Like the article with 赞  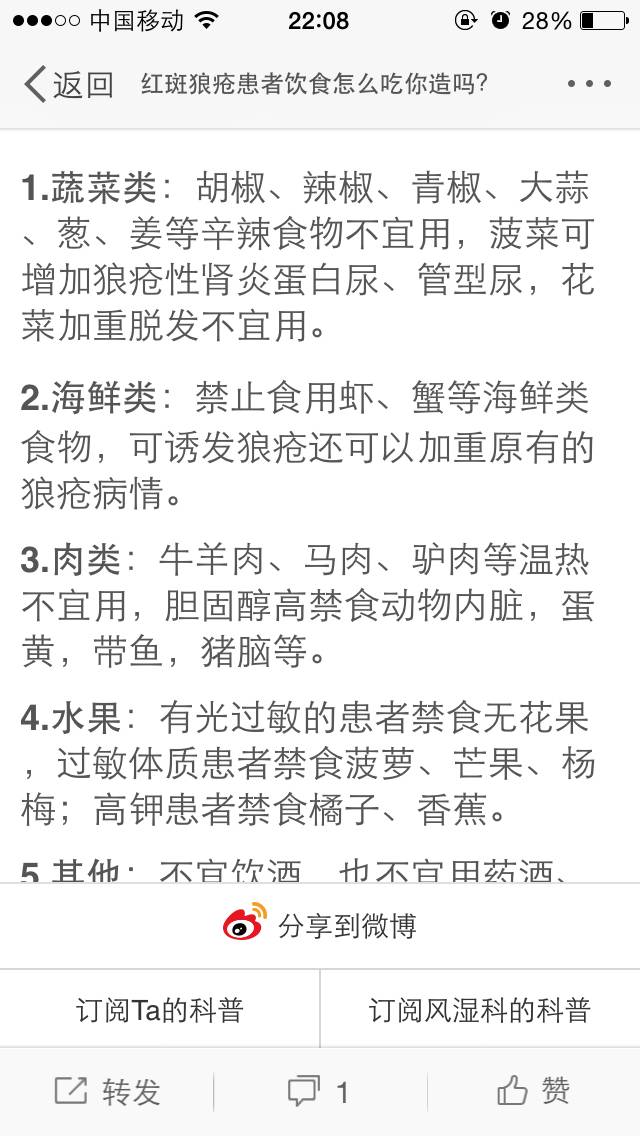533,1091
